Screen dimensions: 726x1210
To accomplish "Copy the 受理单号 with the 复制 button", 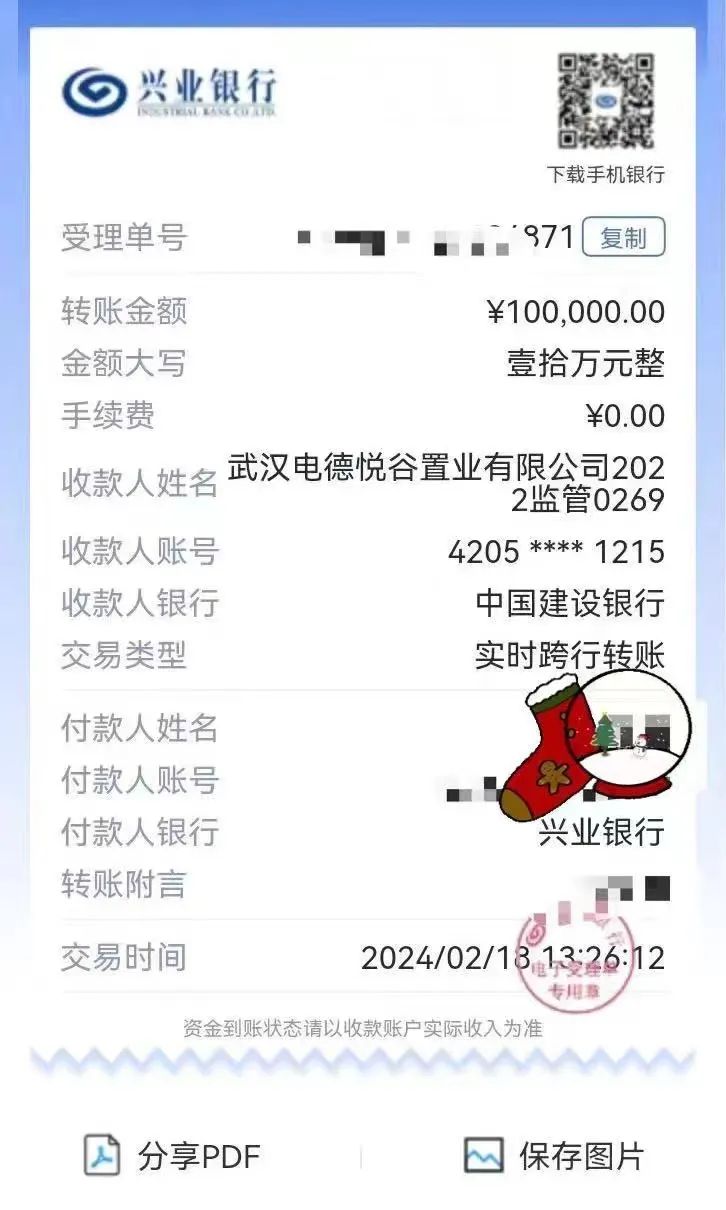I will 623,238.
